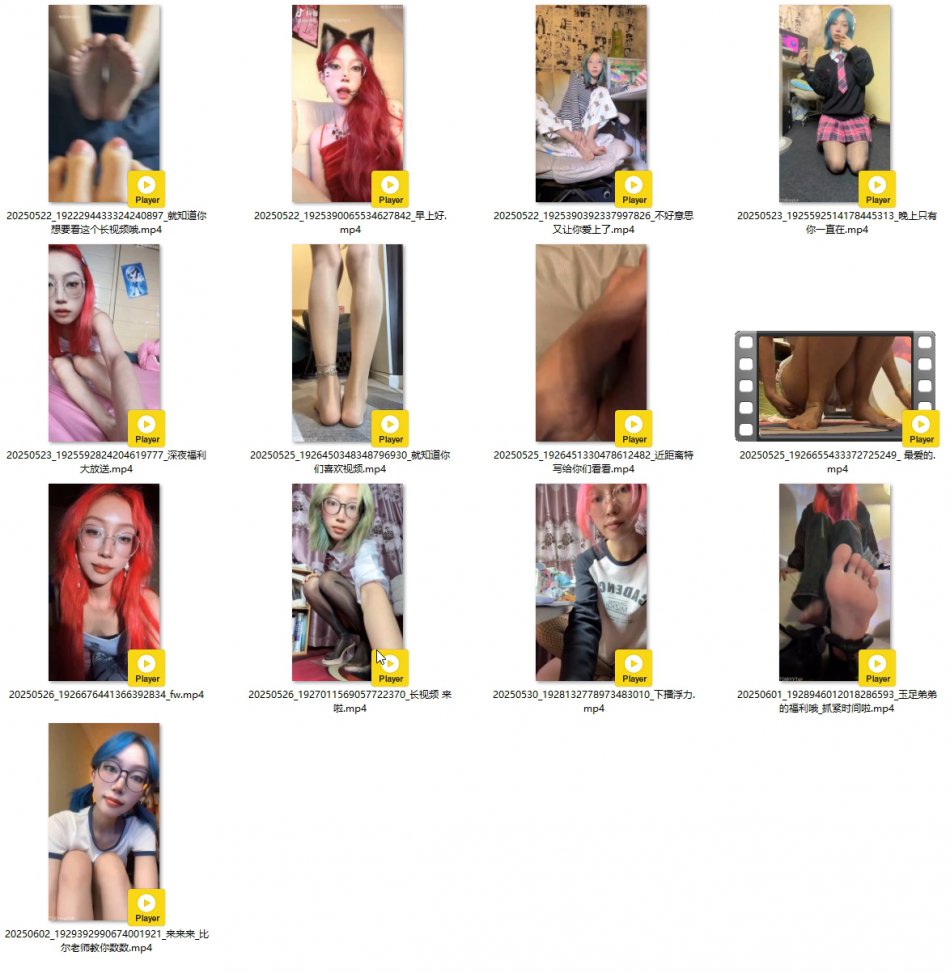Open video 抓紧时间啦.mp4 from 20250601
This screenshot has width=950, height=973.
click(834, 582)
